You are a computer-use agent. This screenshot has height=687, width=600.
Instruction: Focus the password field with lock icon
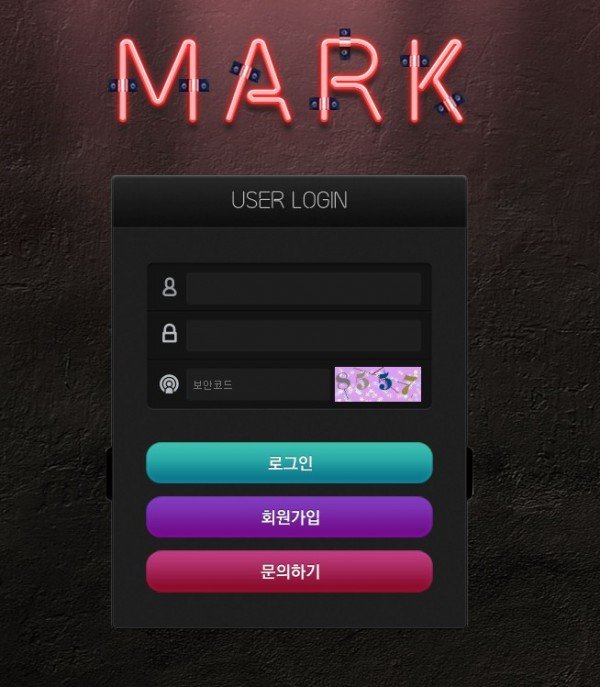(x=303, y=335)
